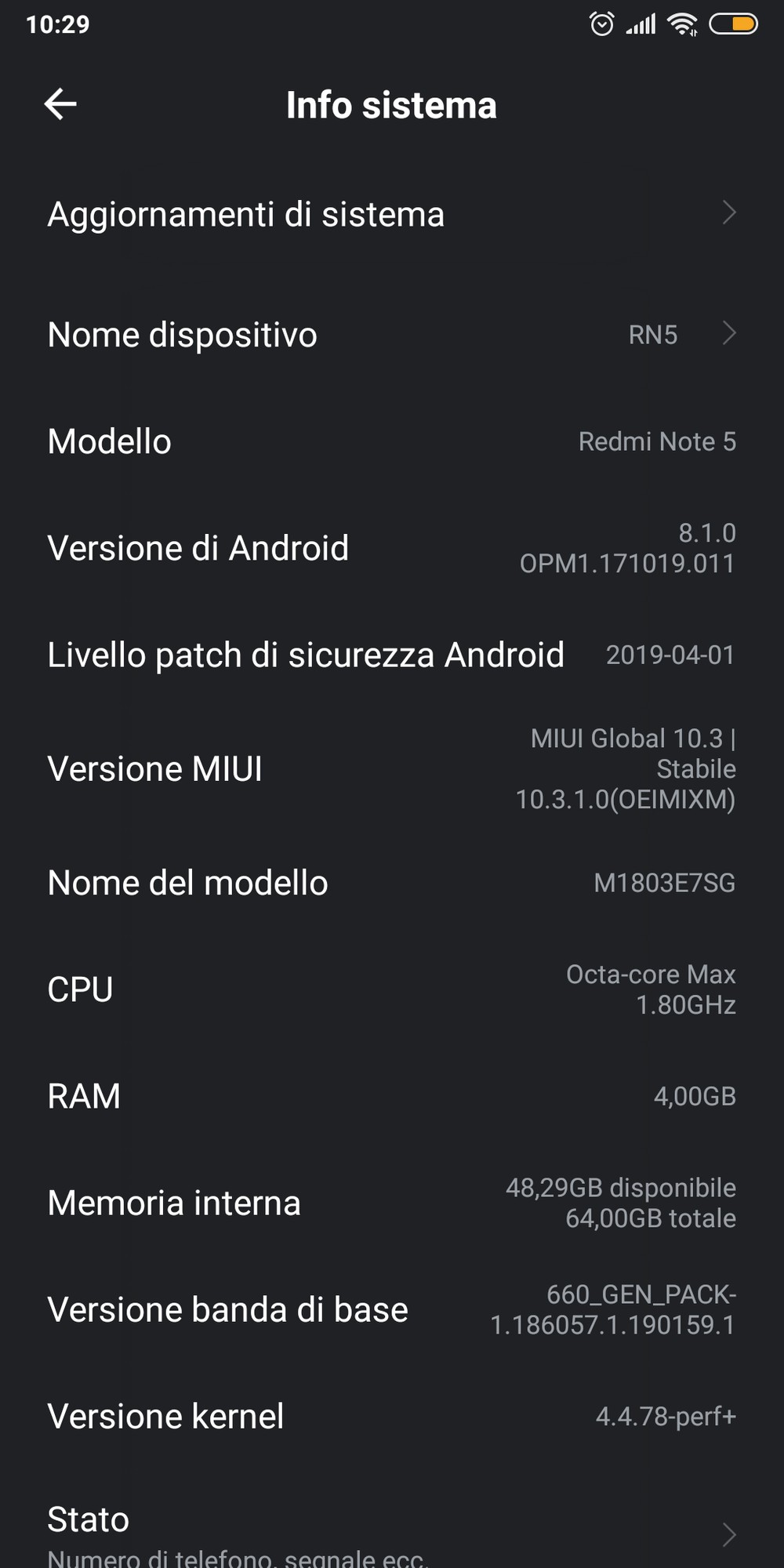Go back using the arrow icon

click(x=60, y=104)
